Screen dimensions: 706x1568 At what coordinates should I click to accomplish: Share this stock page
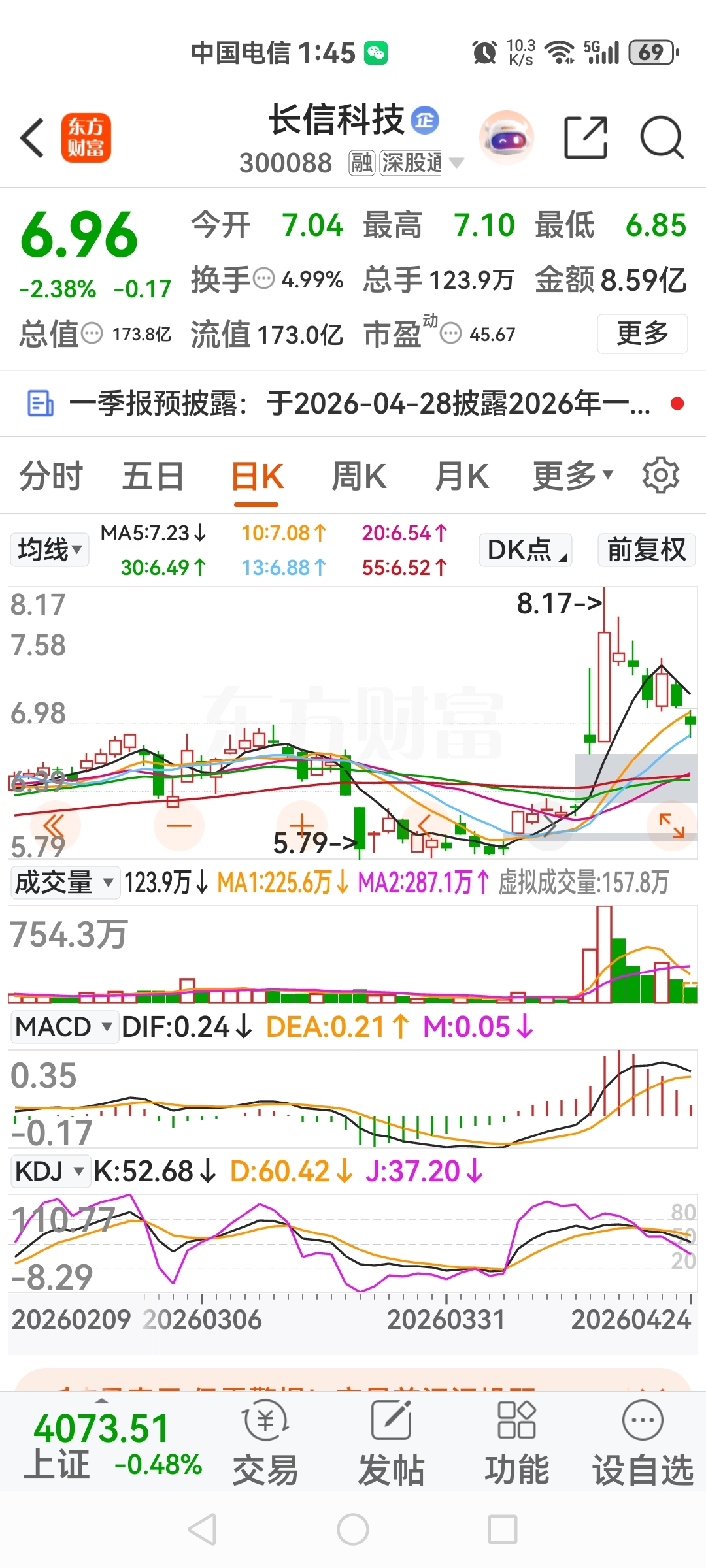(x=586, y=137)
